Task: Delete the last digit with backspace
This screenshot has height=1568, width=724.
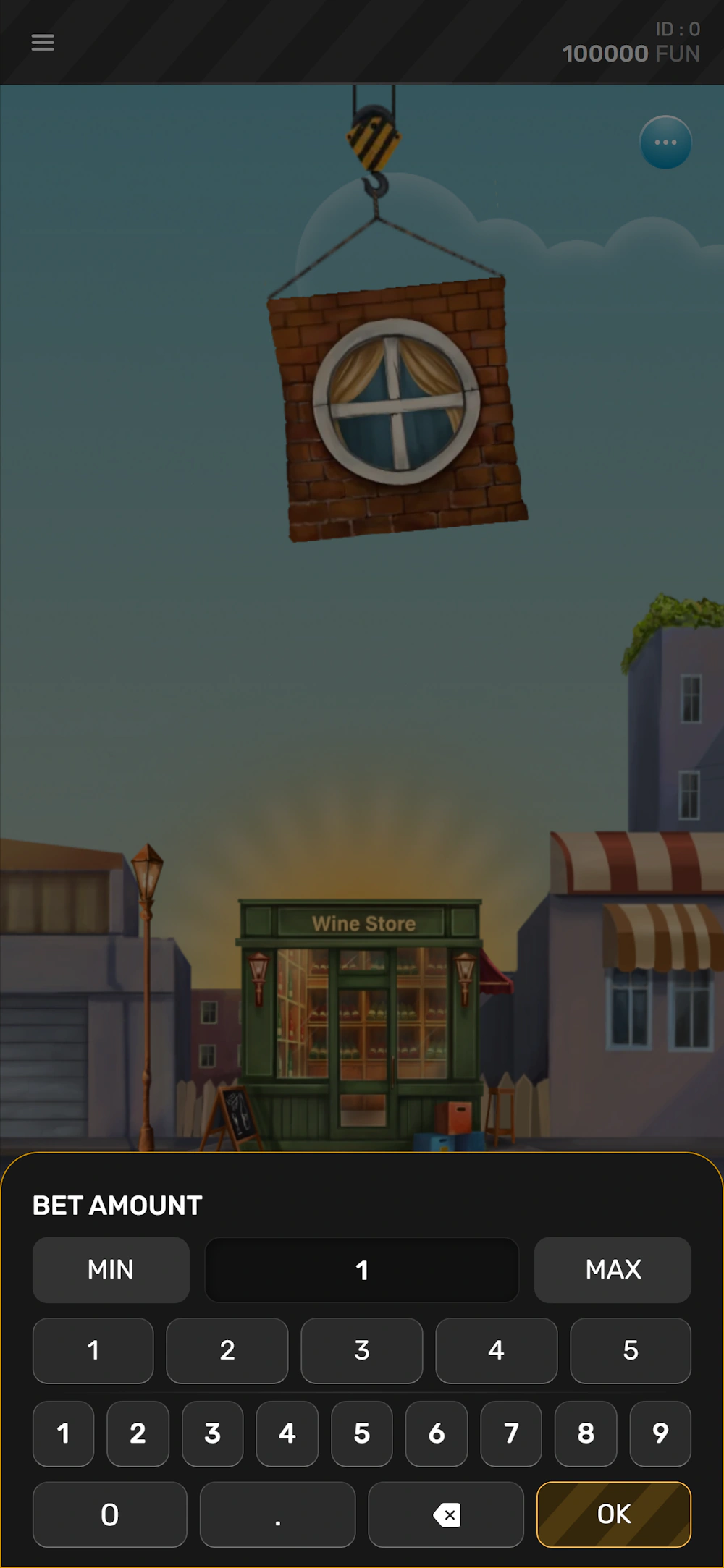Action: pyautogui.click(x=446, y=1514)
